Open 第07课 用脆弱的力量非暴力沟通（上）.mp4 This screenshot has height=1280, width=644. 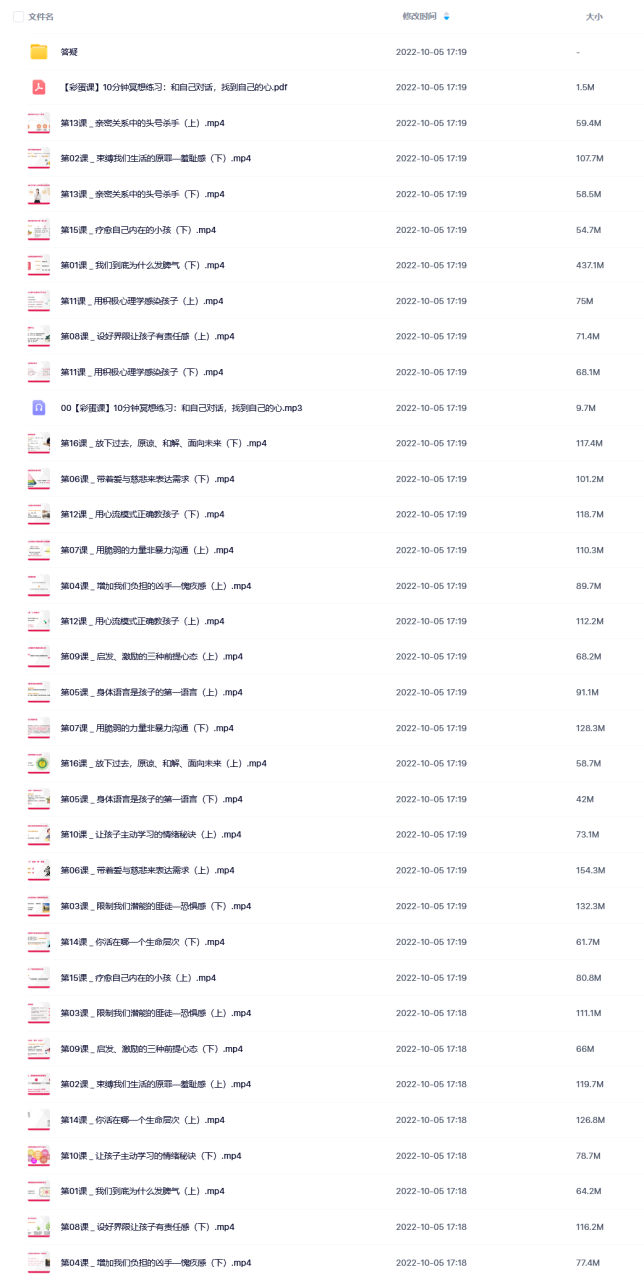coord(147,550)
